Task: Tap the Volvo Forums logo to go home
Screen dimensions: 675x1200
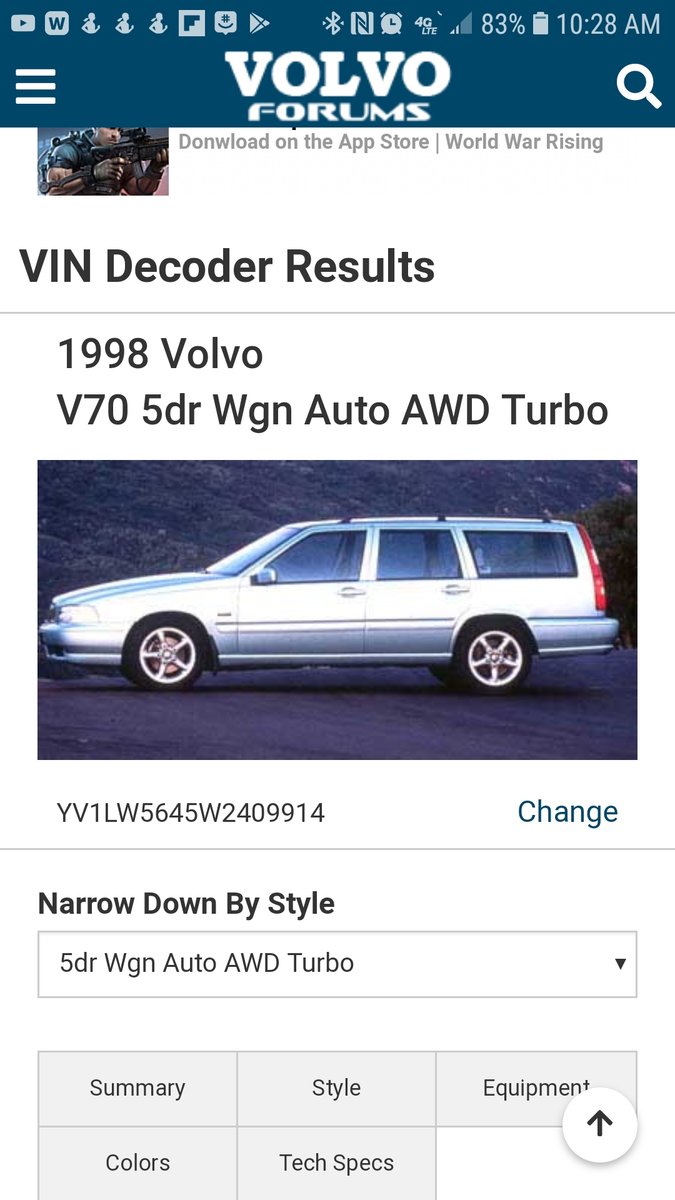Action: click(x=337, y=87)
